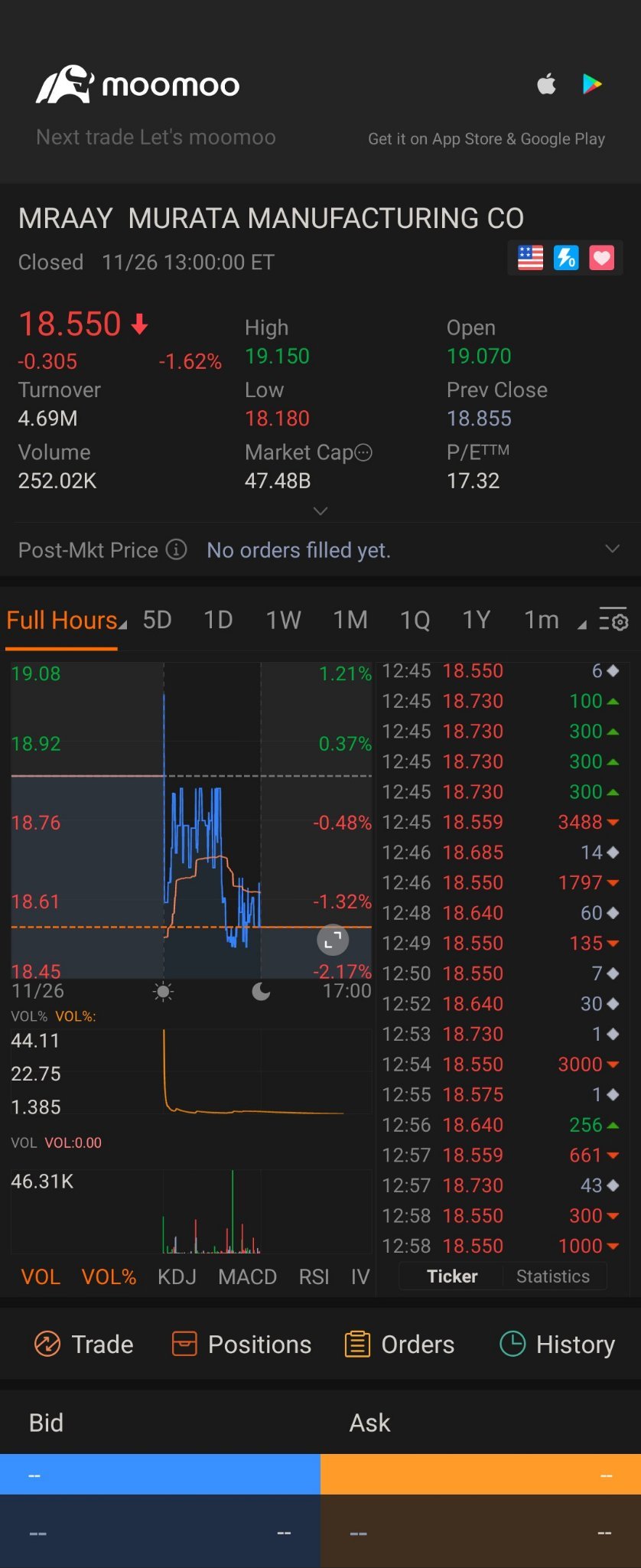This screenshot has width=641, height=1568.
Task: Show info about Post-Mkt Price
Action: pyautogui.click(x=177, y=549)
